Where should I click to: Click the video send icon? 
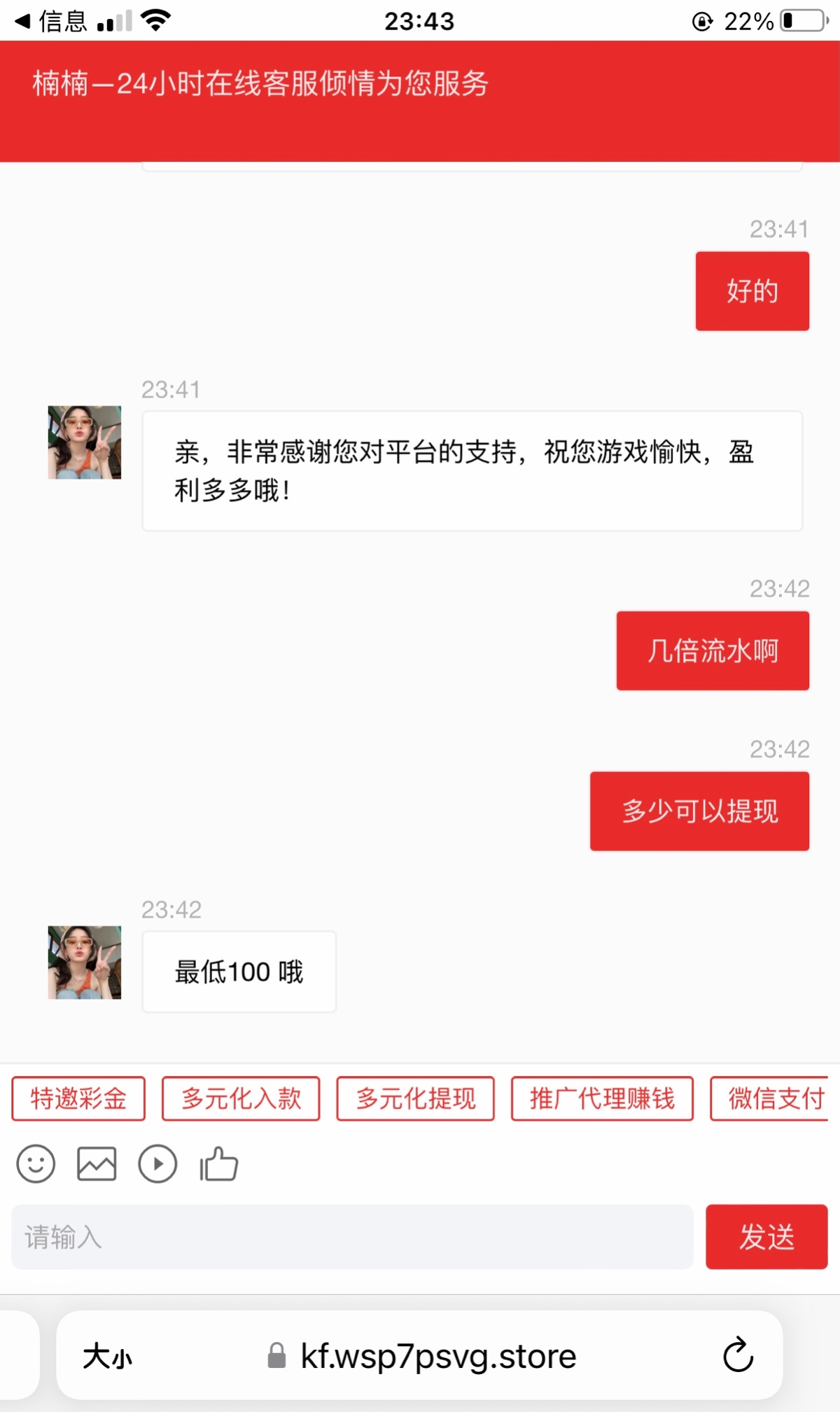click(157, 1164)
